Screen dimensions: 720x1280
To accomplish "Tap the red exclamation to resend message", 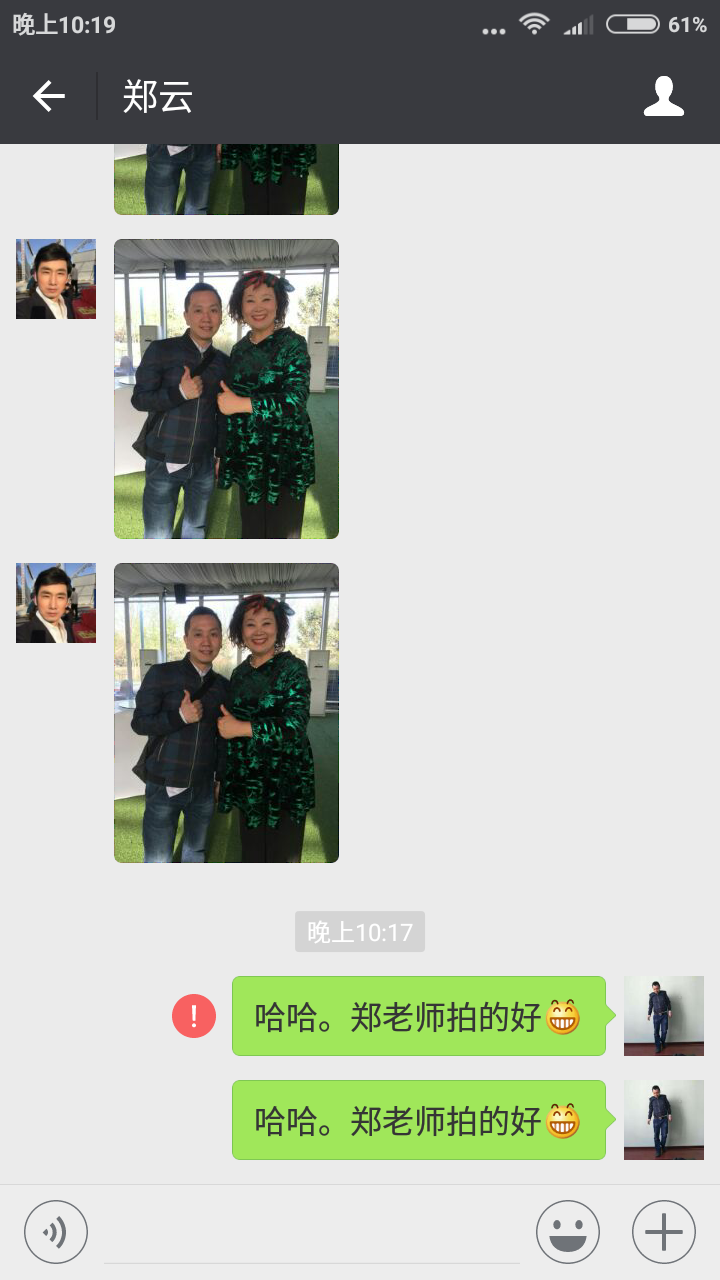I will click(192, 1016).
